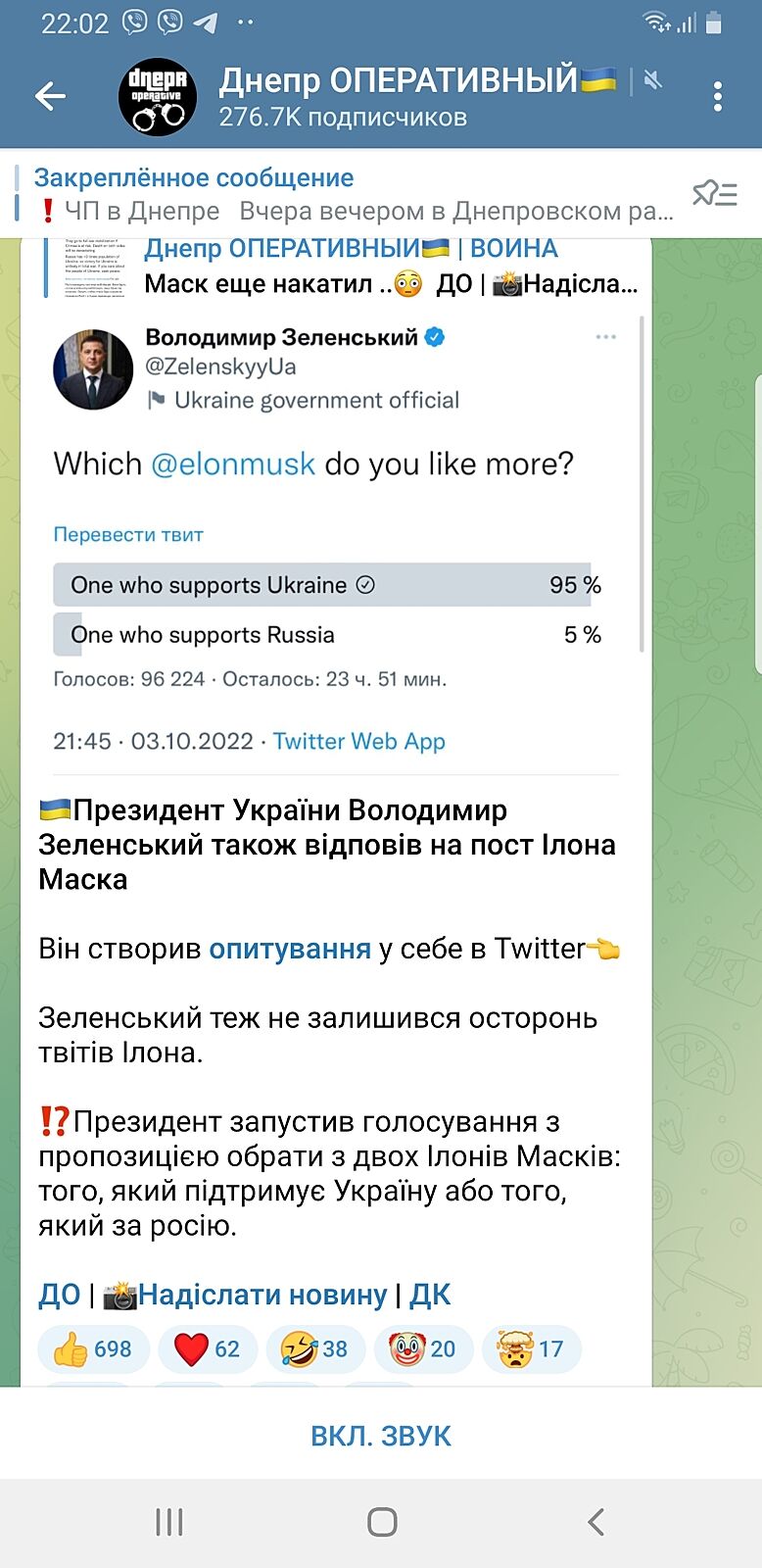React with exploding head emoji (17)
Screen dimensions: 762x1568
(531, 1349)
